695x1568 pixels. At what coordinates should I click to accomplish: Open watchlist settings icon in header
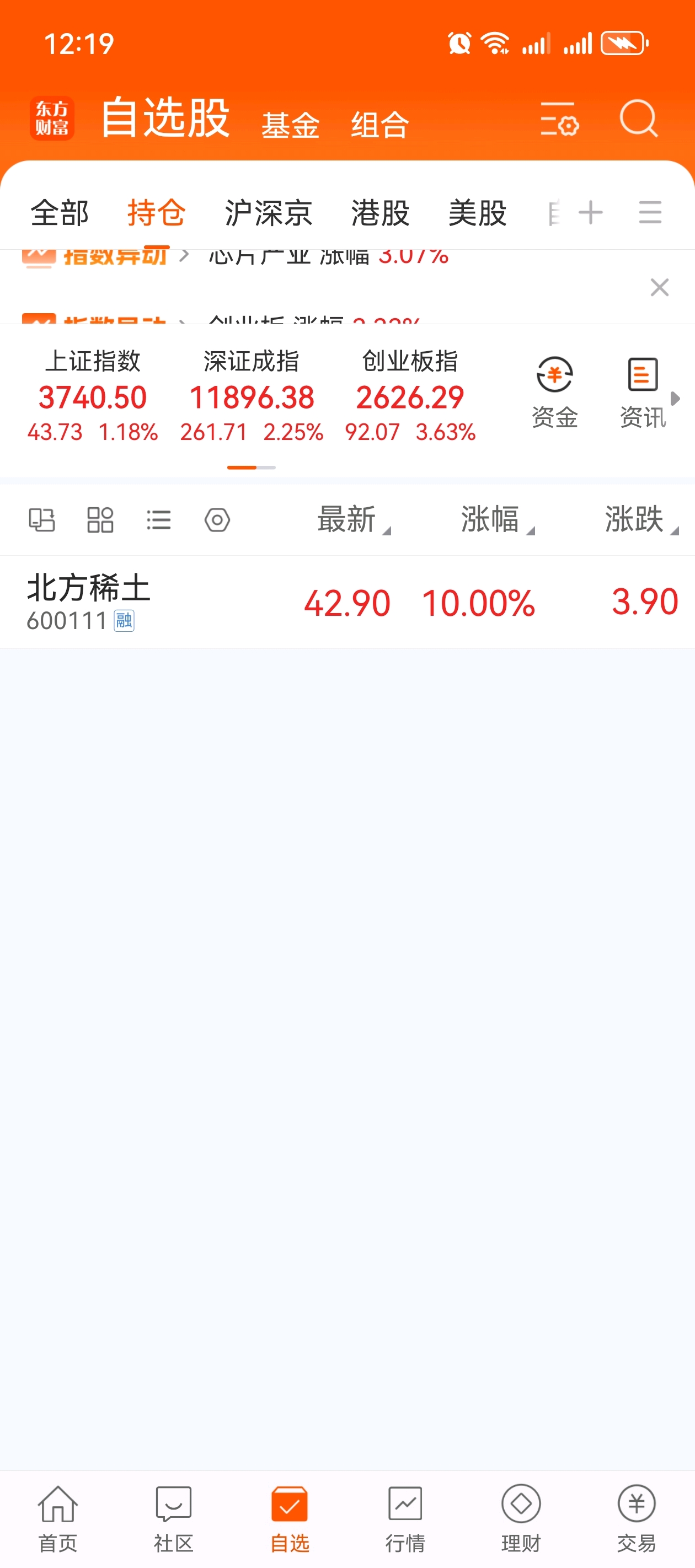[559, 119]
